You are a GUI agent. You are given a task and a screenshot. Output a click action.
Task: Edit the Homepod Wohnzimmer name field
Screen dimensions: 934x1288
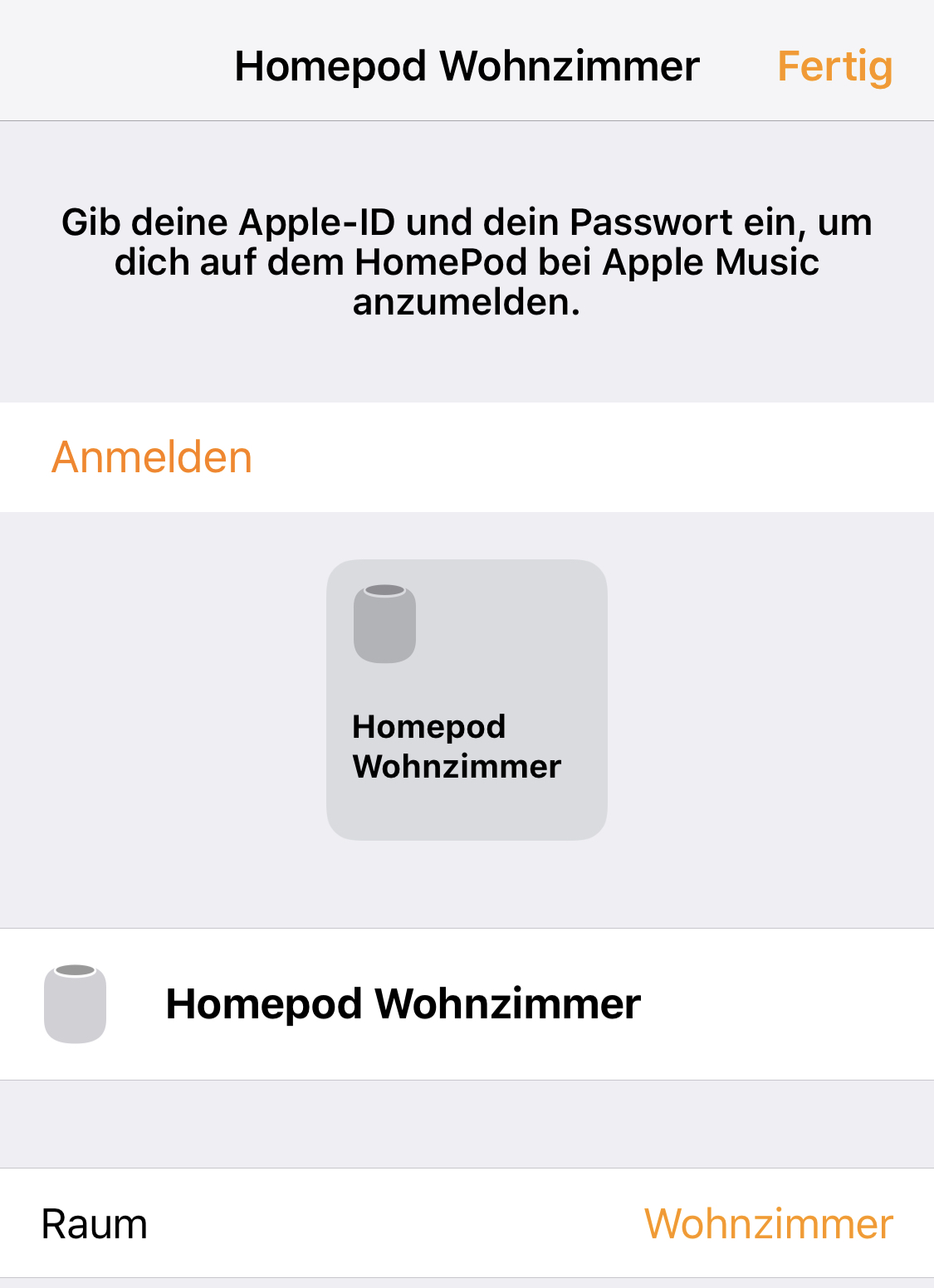[403, 1004]
